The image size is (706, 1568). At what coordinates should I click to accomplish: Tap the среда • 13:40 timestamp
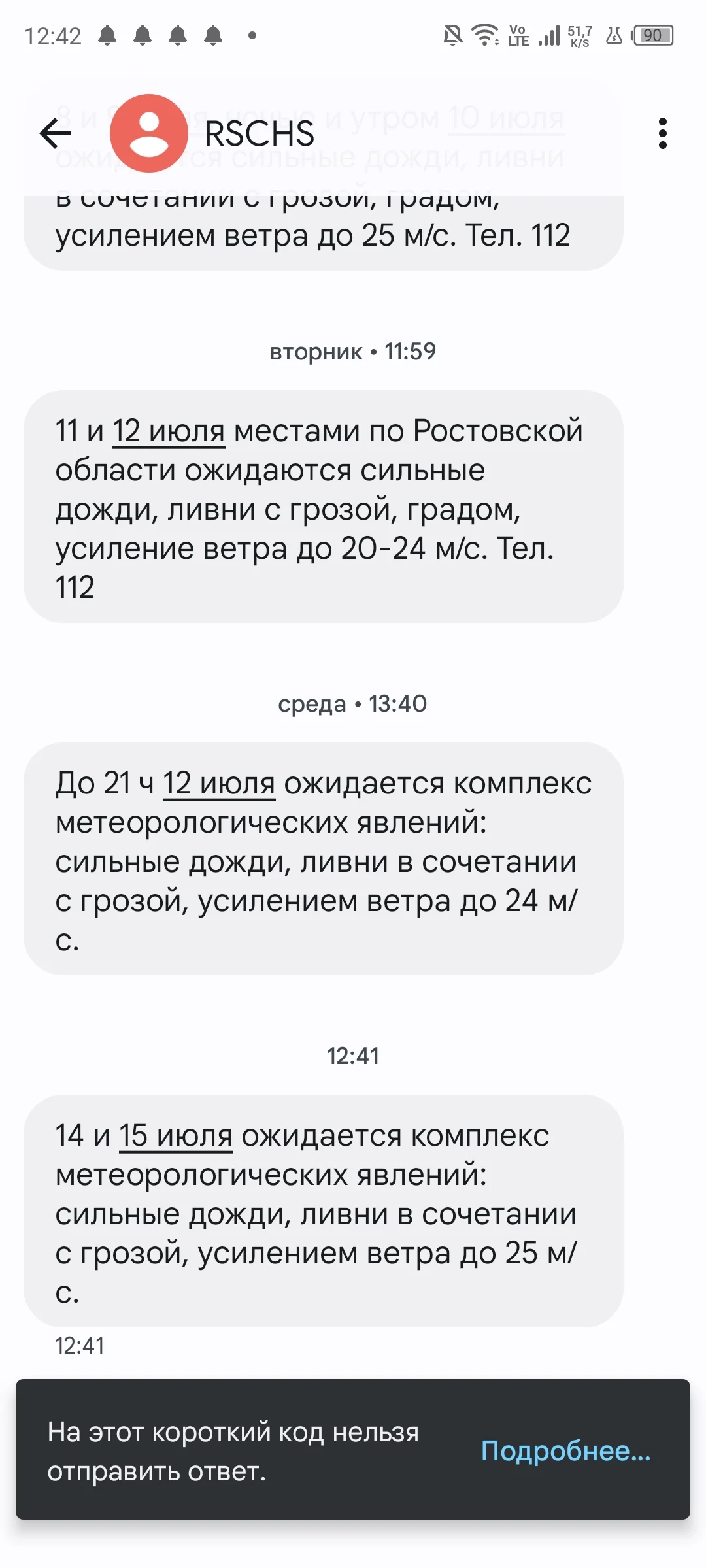click(353, 705)
